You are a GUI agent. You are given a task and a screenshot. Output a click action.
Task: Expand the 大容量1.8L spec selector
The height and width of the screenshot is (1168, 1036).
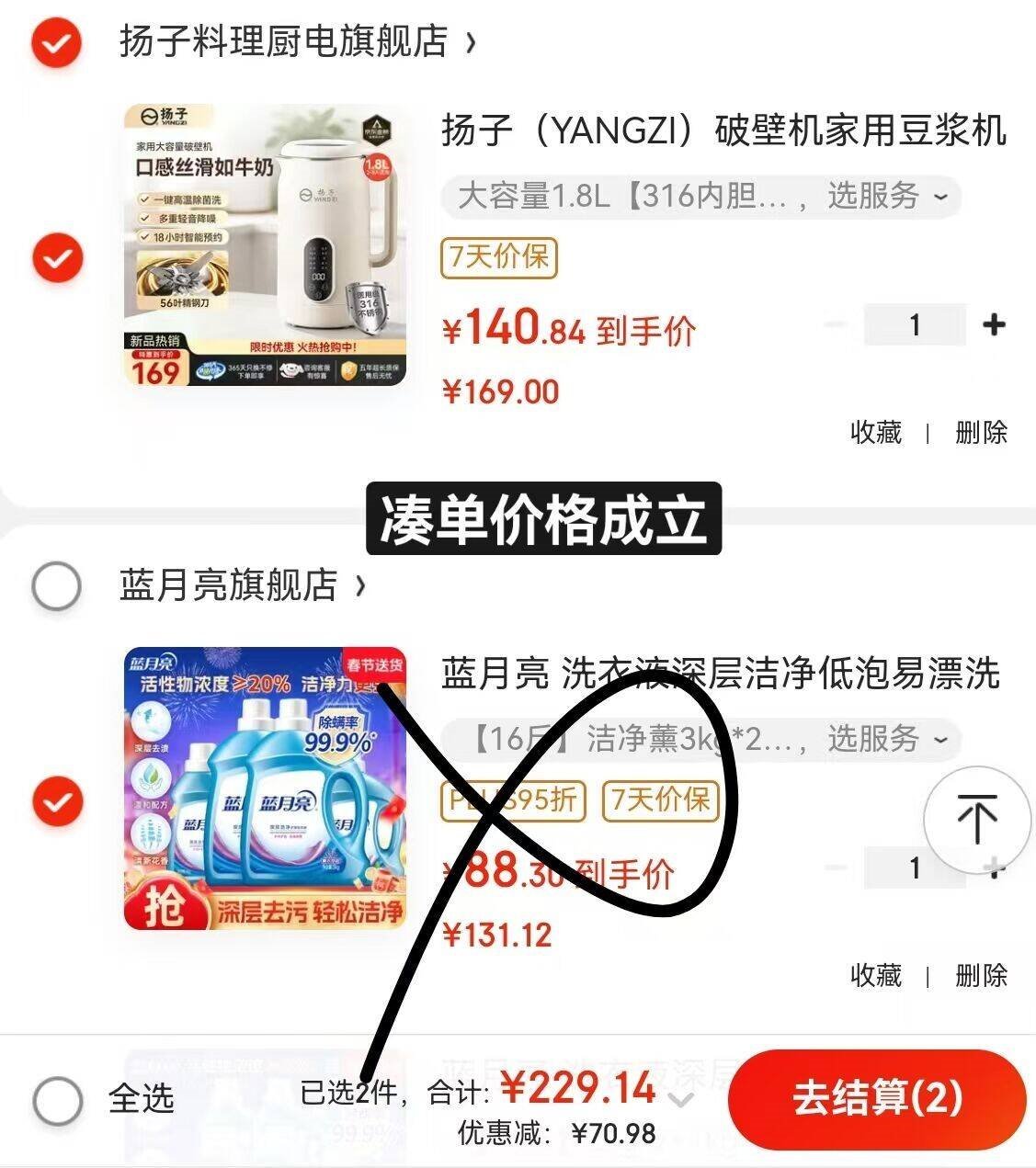pos(700,196)
